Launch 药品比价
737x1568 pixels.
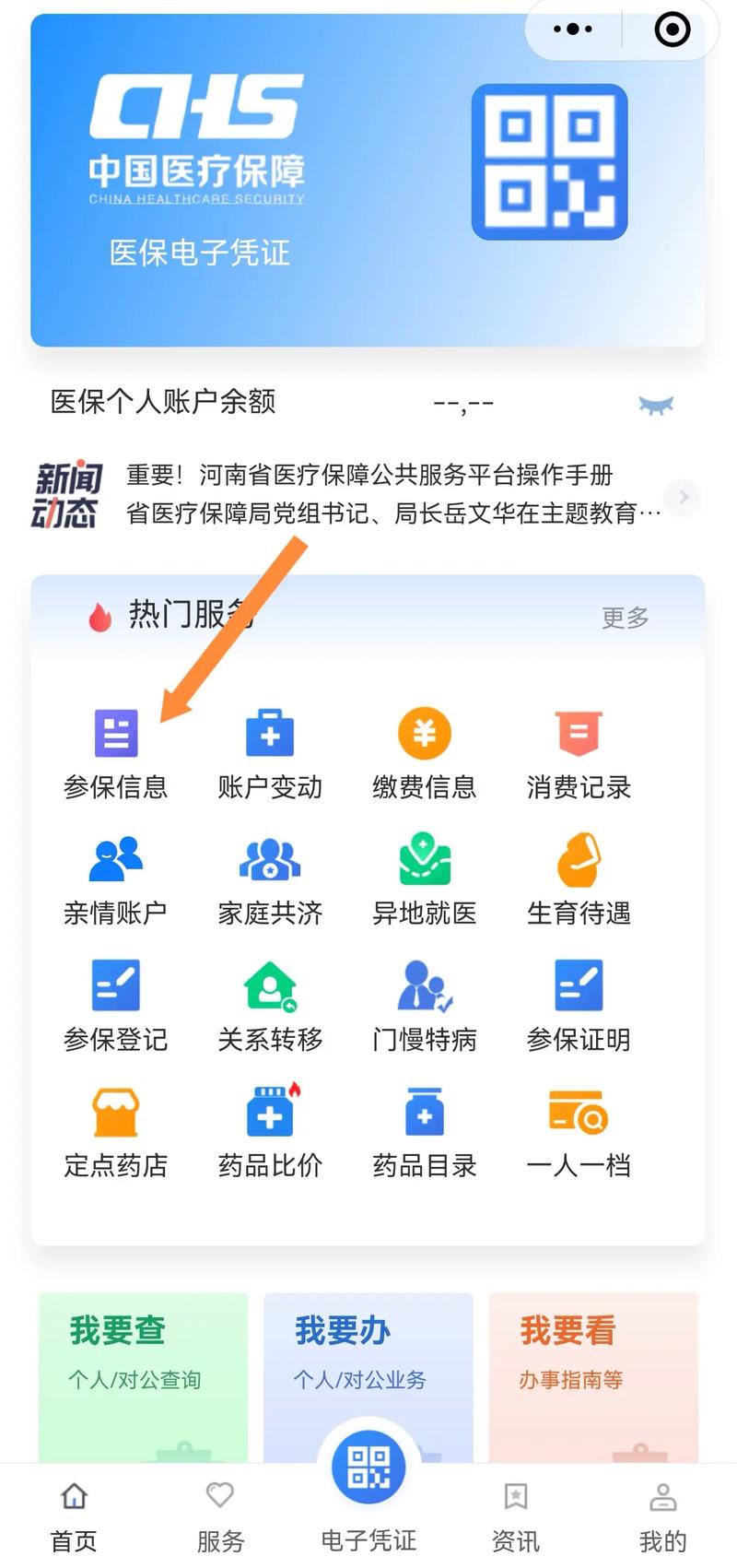[x=270, y=1131]
